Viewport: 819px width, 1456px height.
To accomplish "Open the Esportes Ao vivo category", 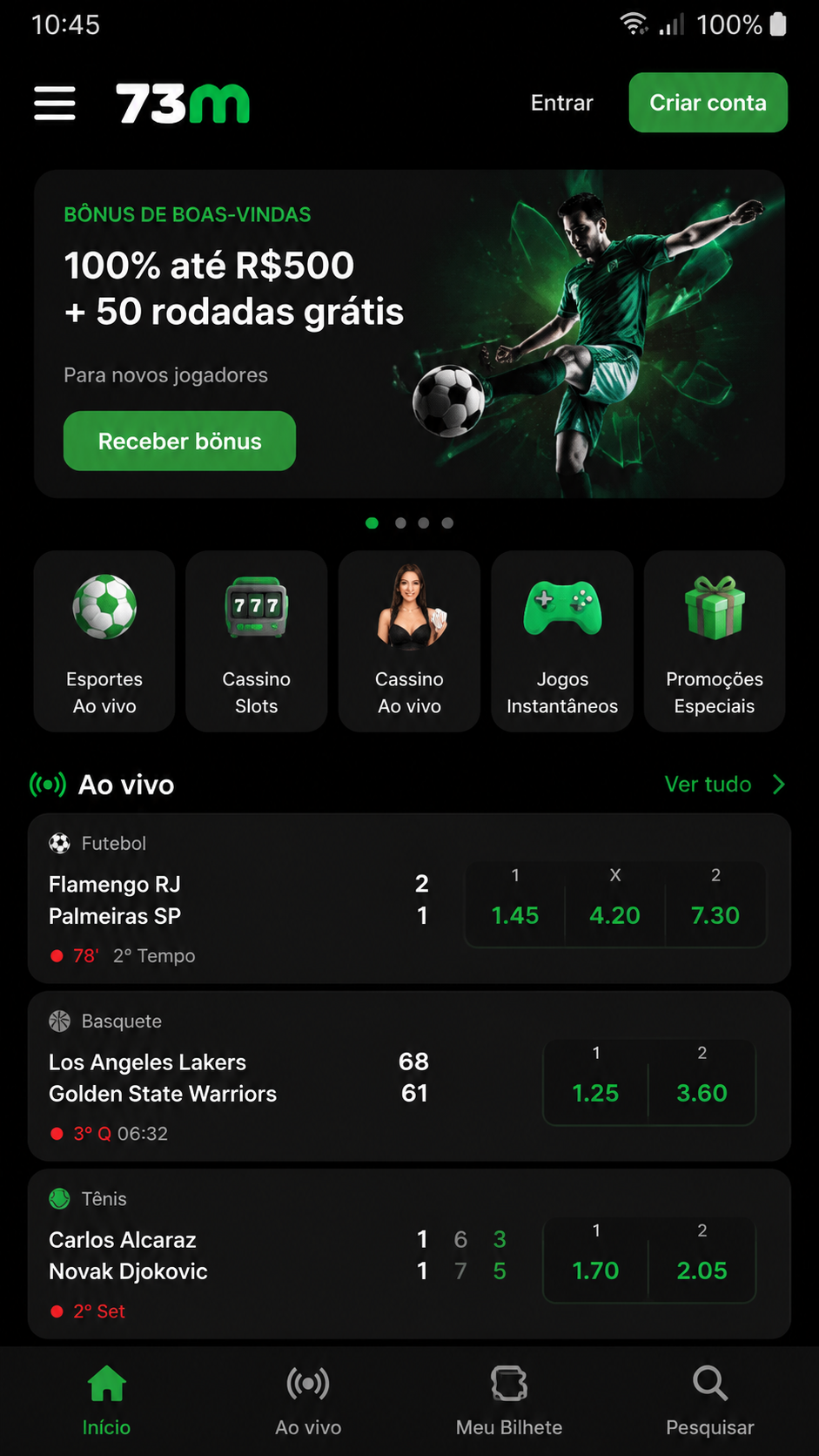I will 104,641.
